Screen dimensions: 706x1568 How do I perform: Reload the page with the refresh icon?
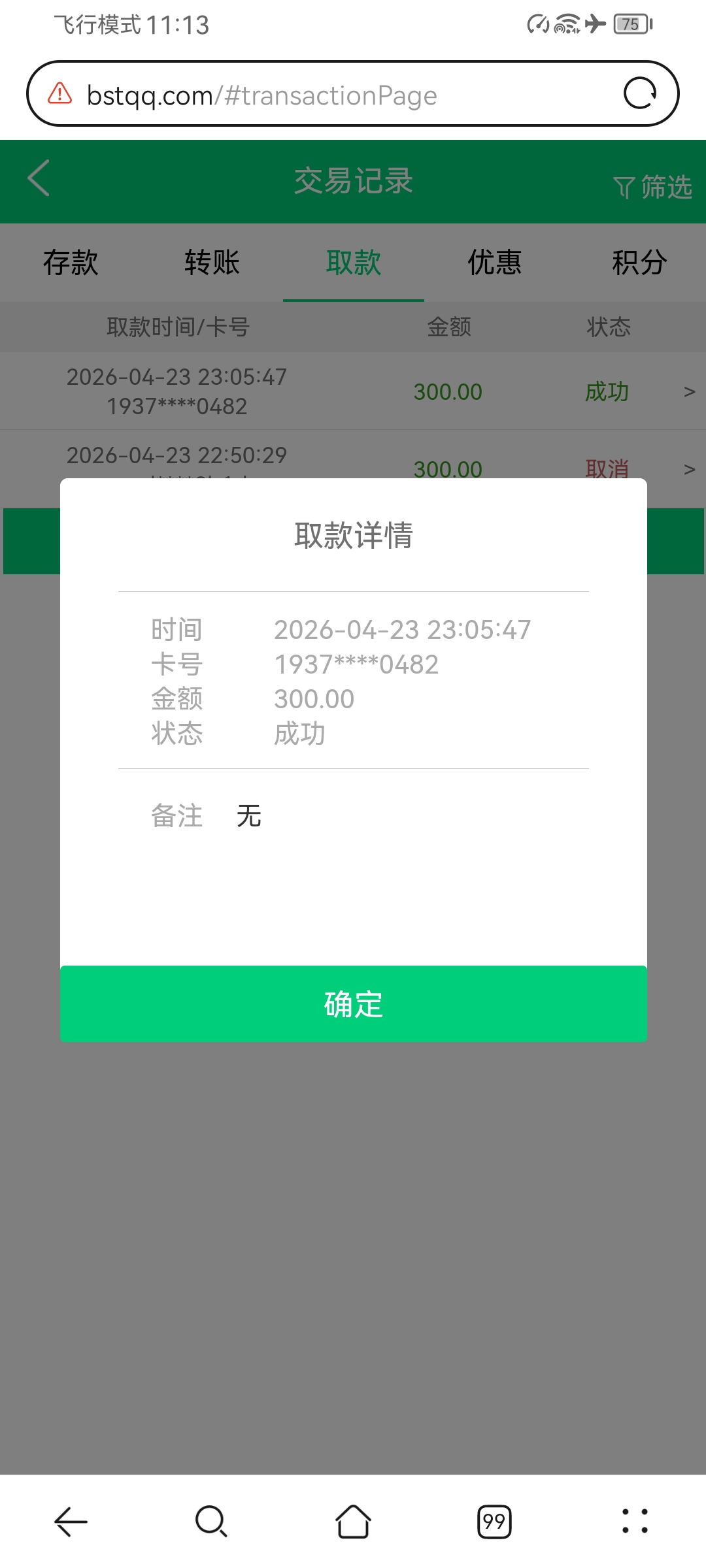tap(643, 93)
